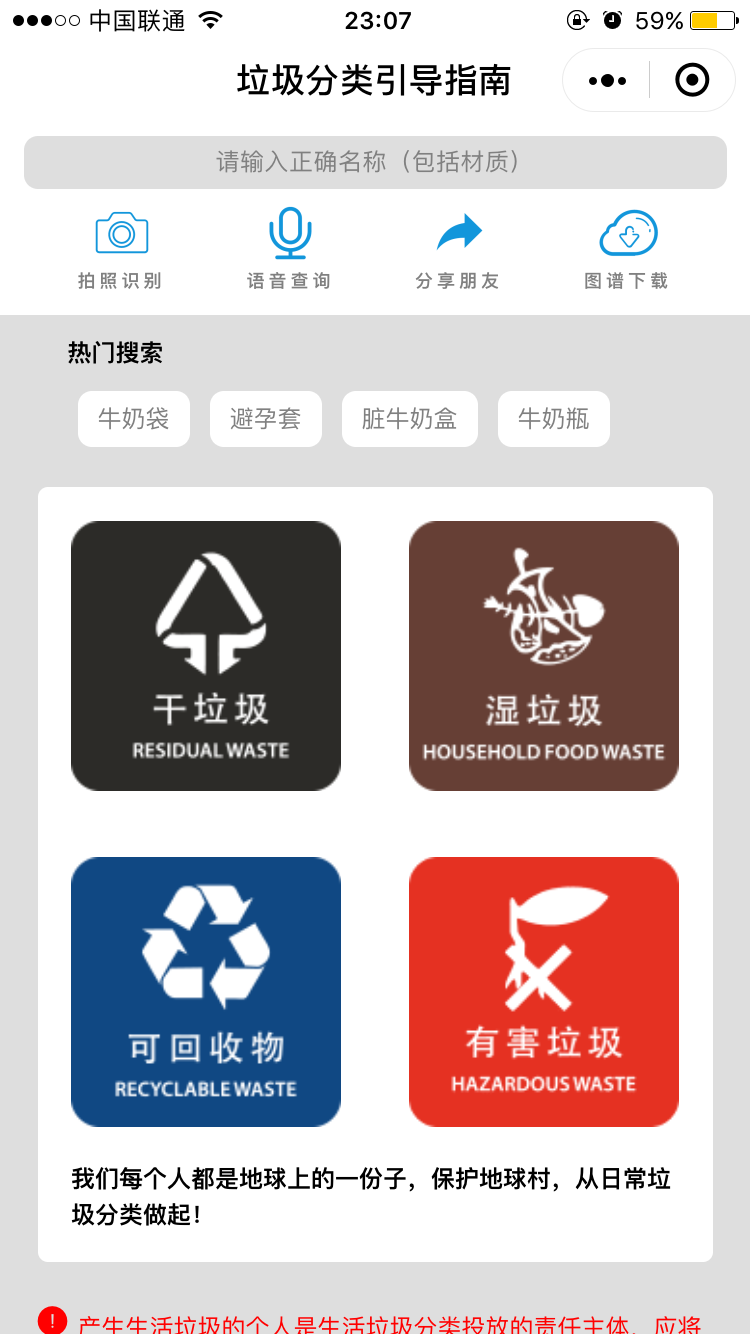Open the 拍照识别 camera recognition
Image resolution: width=750 pixels, height=1334 pixels.
[x=121, y=248]
